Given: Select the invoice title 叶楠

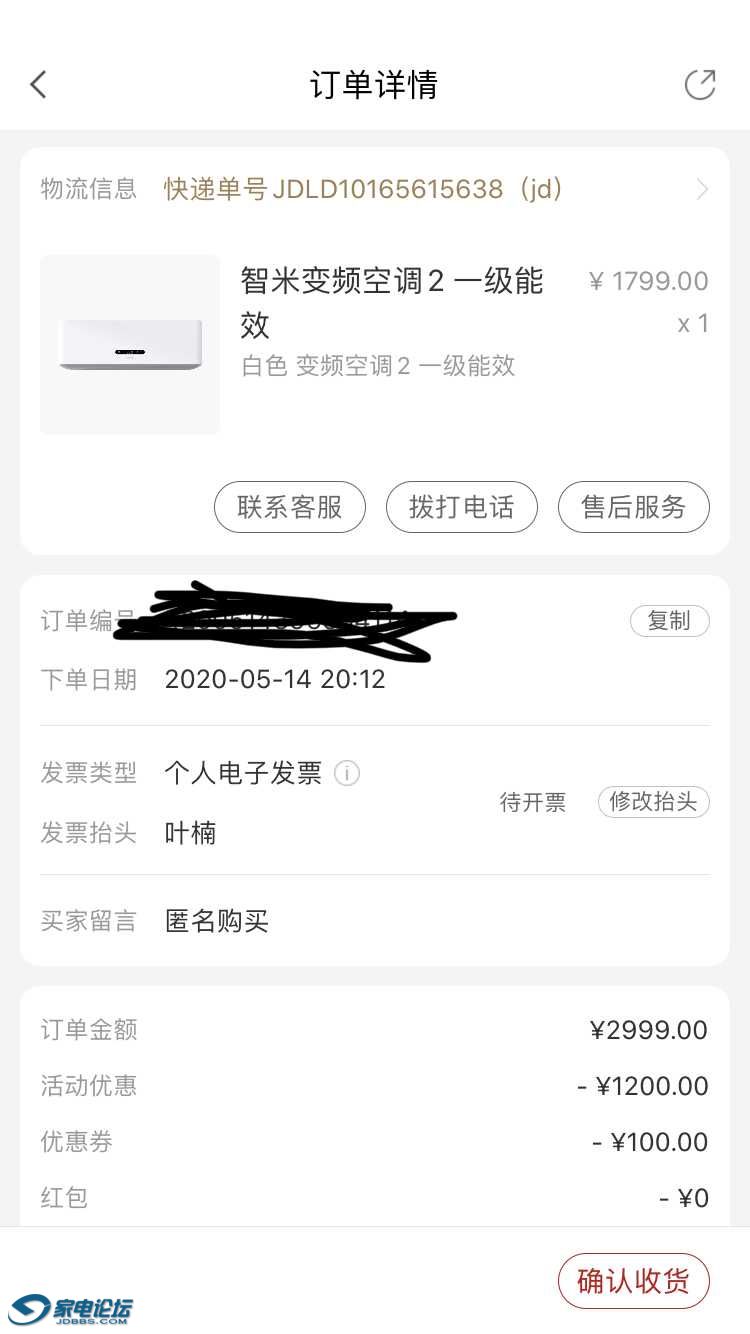Looking at the screenshot, I should (189, 833).
